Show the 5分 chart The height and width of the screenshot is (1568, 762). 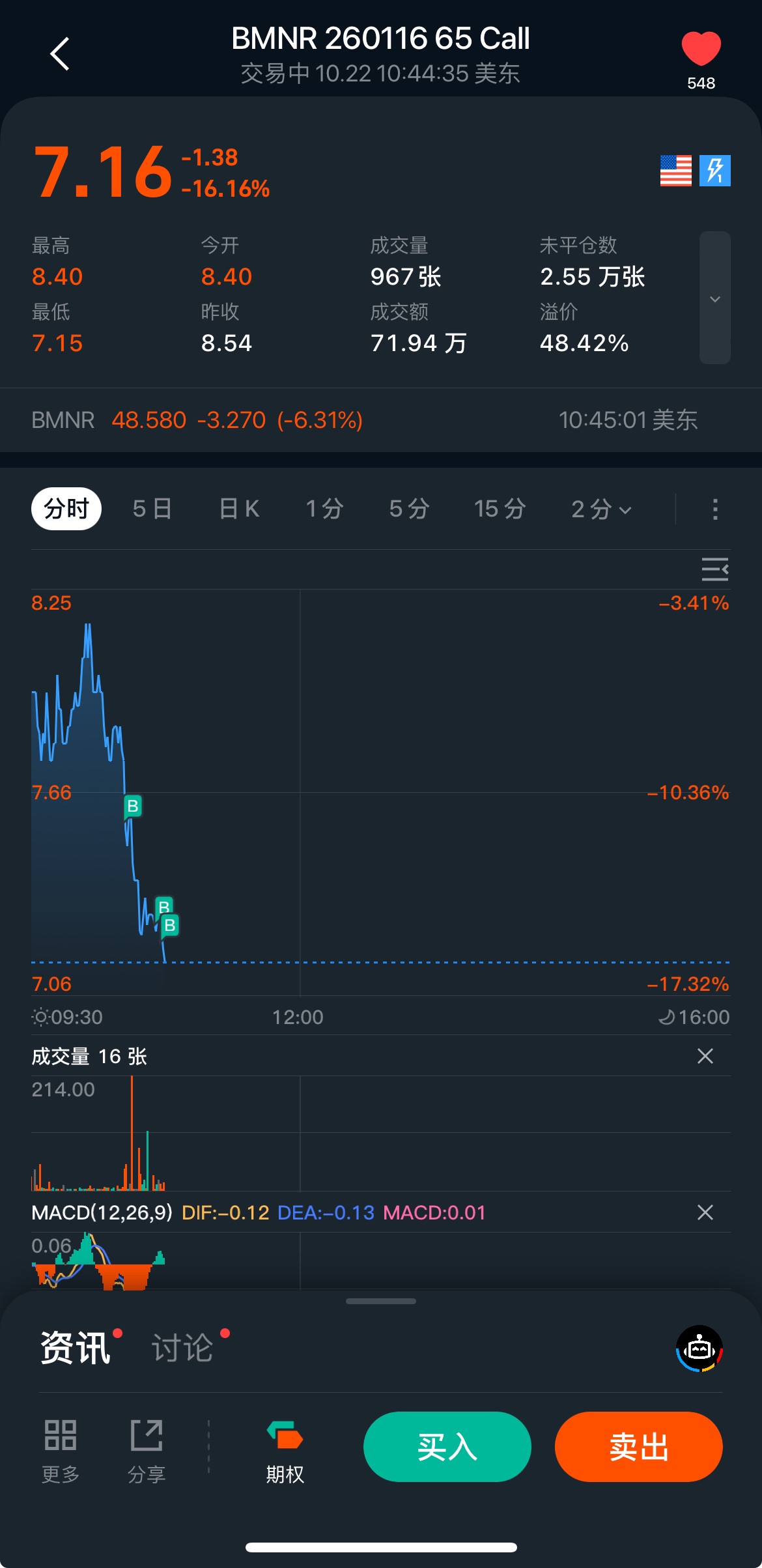[409, 509]
